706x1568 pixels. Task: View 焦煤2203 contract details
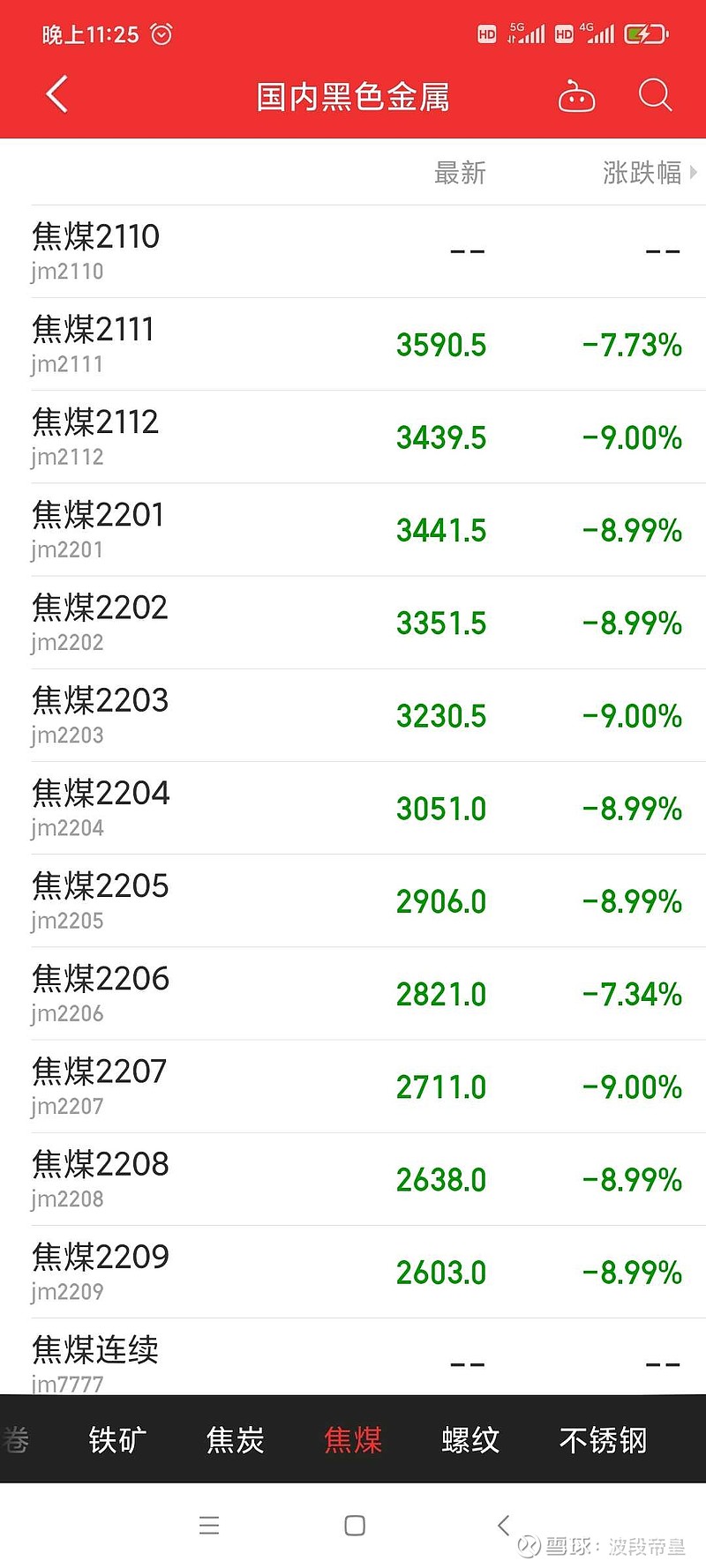(x=99, y=715)
